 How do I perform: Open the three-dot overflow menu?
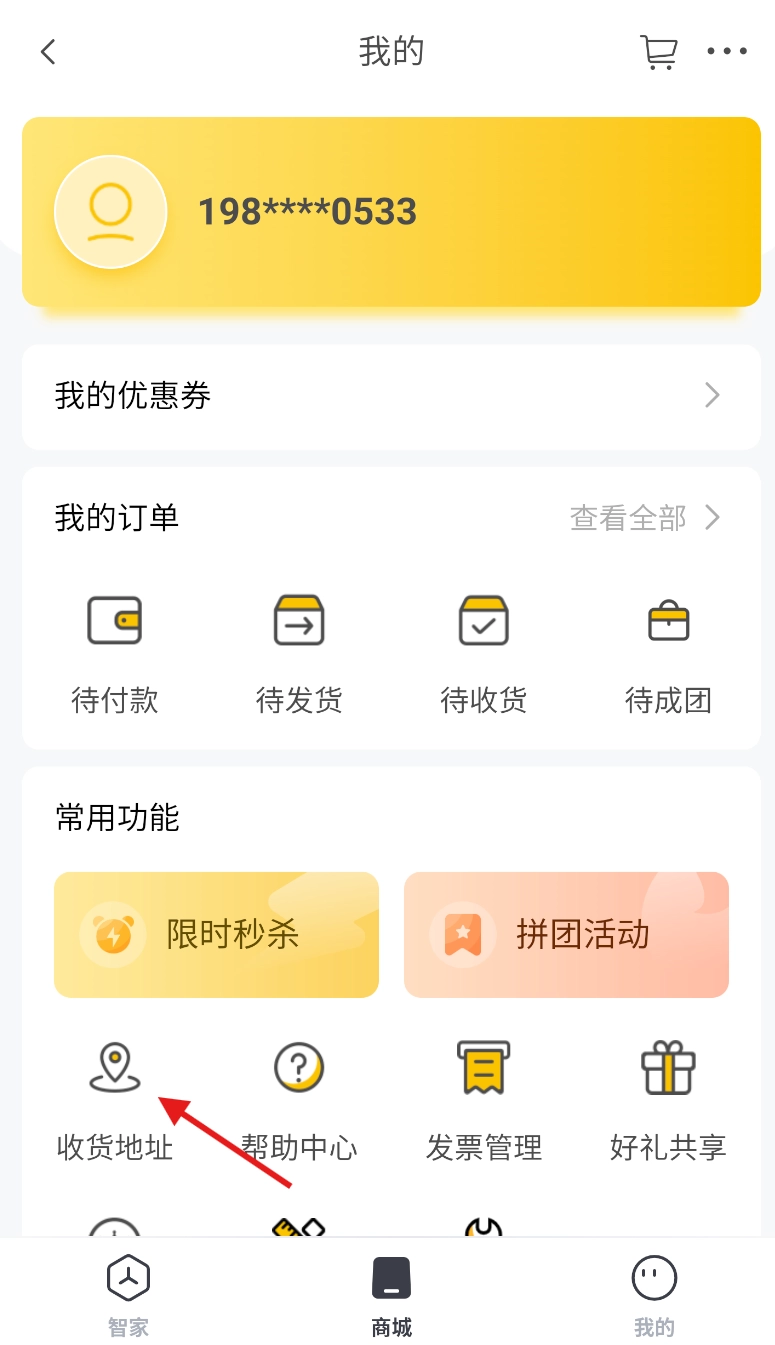pos(727,52)
